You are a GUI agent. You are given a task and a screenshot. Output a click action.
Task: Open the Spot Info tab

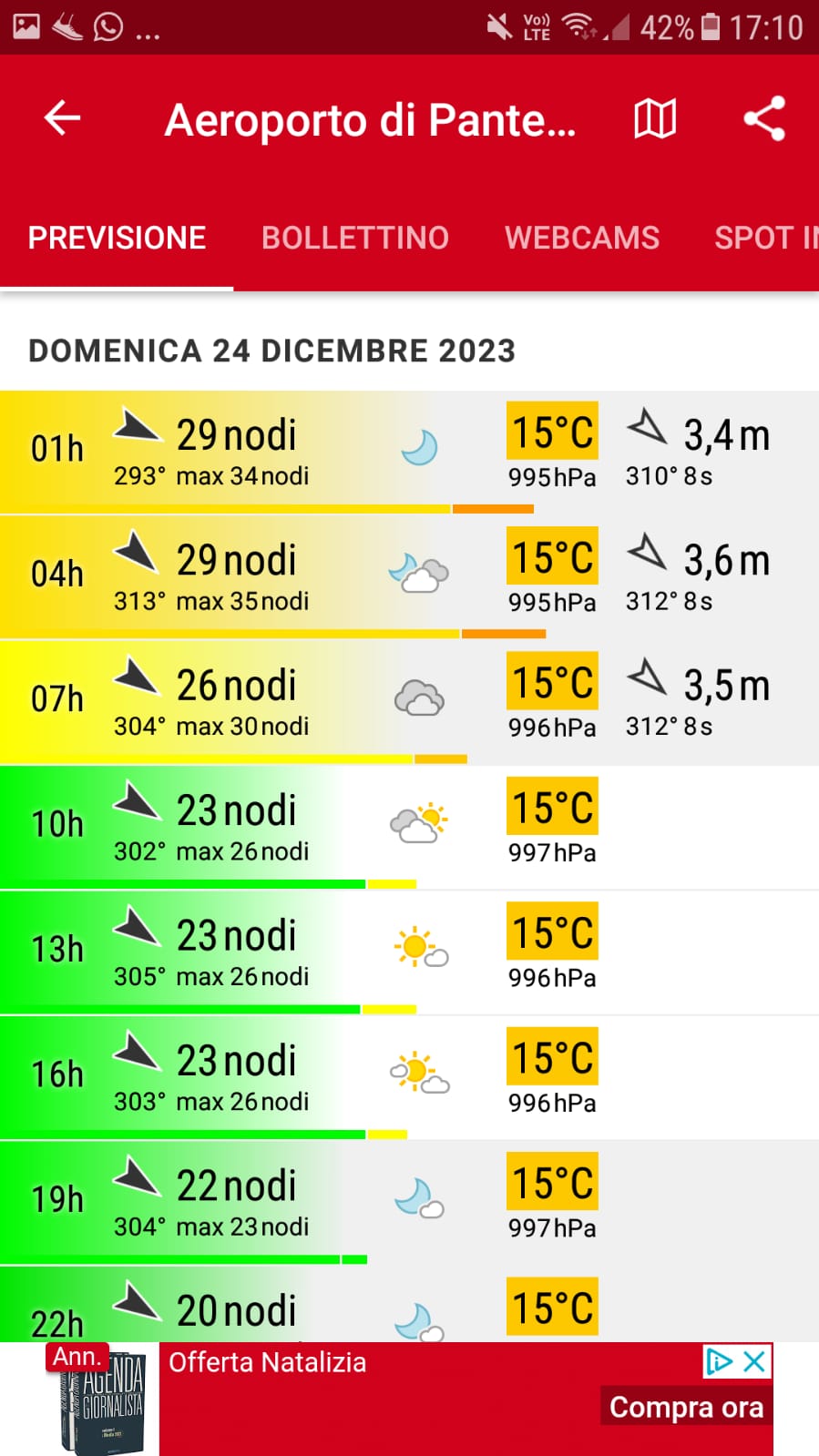[766, 238]
